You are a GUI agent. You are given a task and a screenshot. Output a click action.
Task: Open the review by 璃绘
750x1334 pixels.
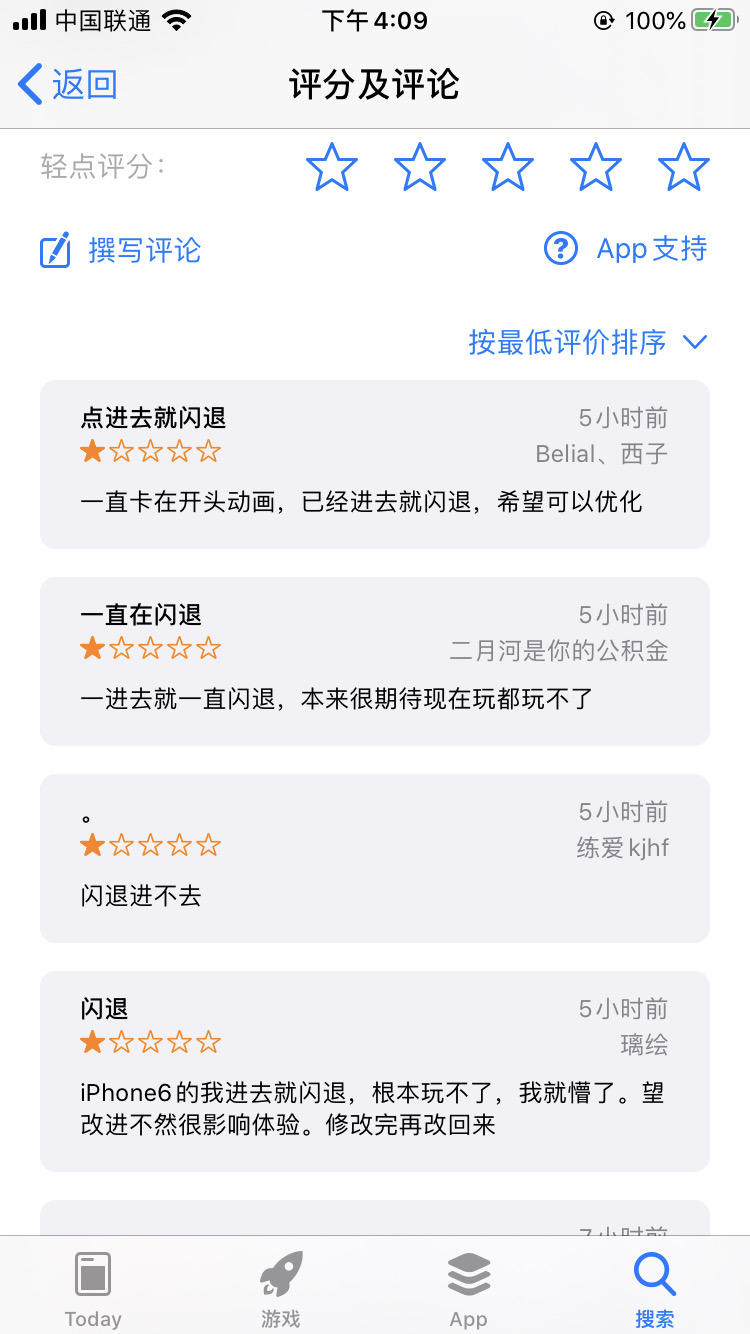coord(375,1071)
